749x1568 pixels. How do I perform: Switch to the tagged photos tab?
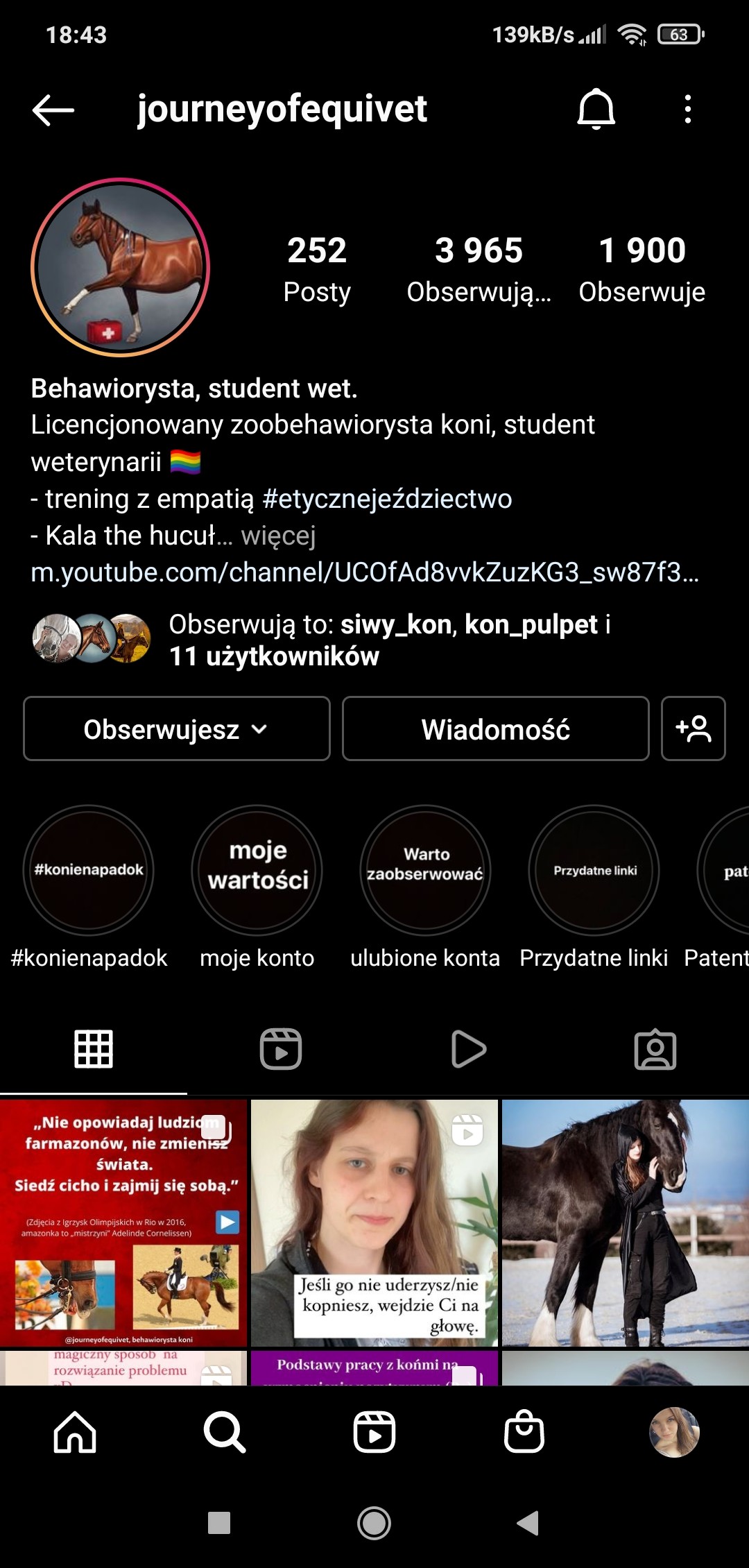[655, 1049]
